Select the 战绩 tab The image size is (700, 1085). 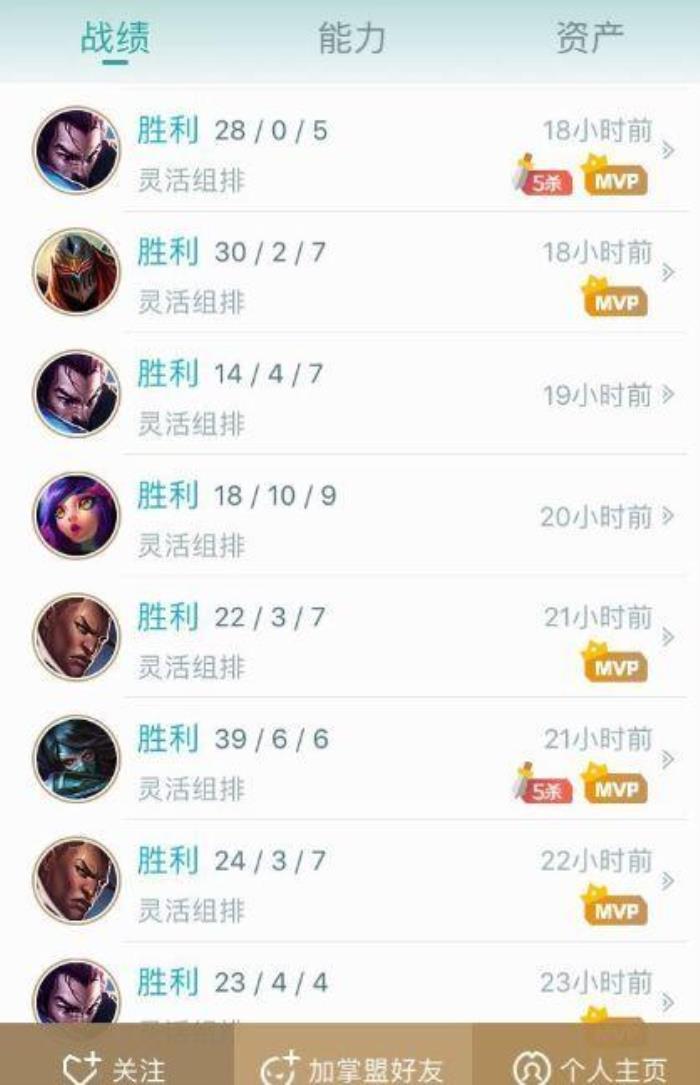115,38
